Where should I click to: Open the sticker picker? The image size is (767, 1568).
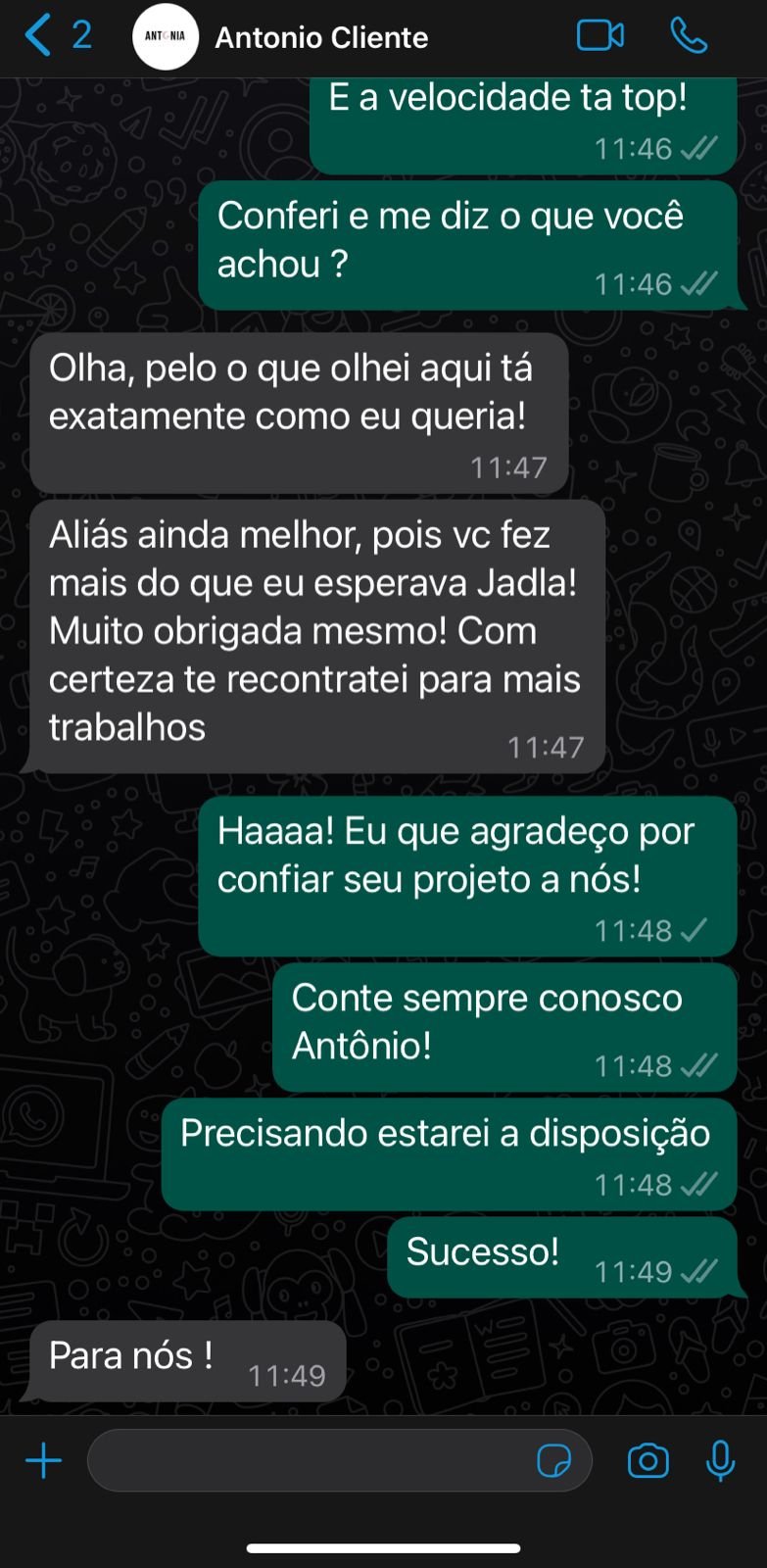[554, 1461]
